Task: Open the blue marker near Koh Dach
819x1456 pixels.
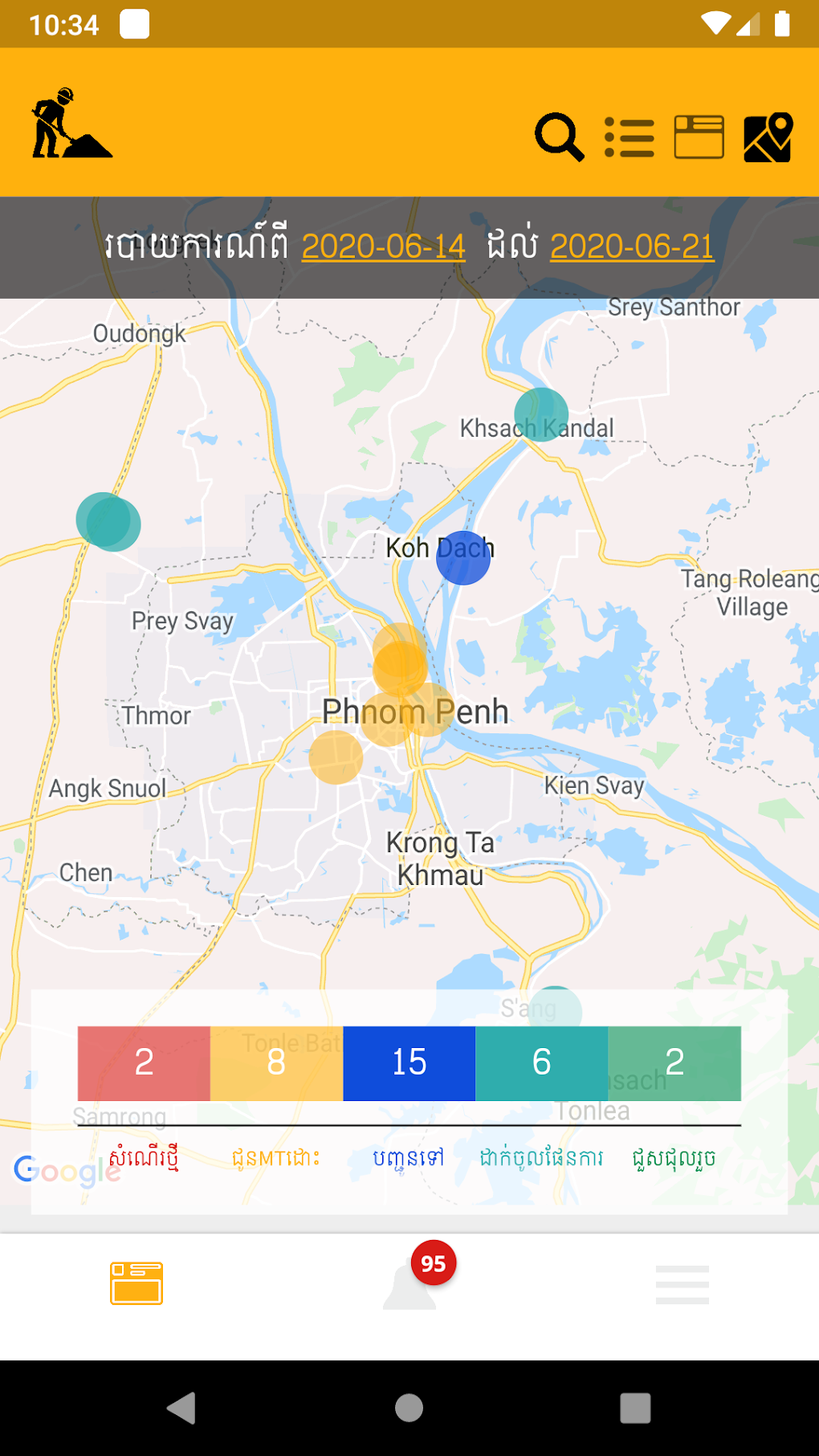Action: pyautogui.click(x=463, y=558)
